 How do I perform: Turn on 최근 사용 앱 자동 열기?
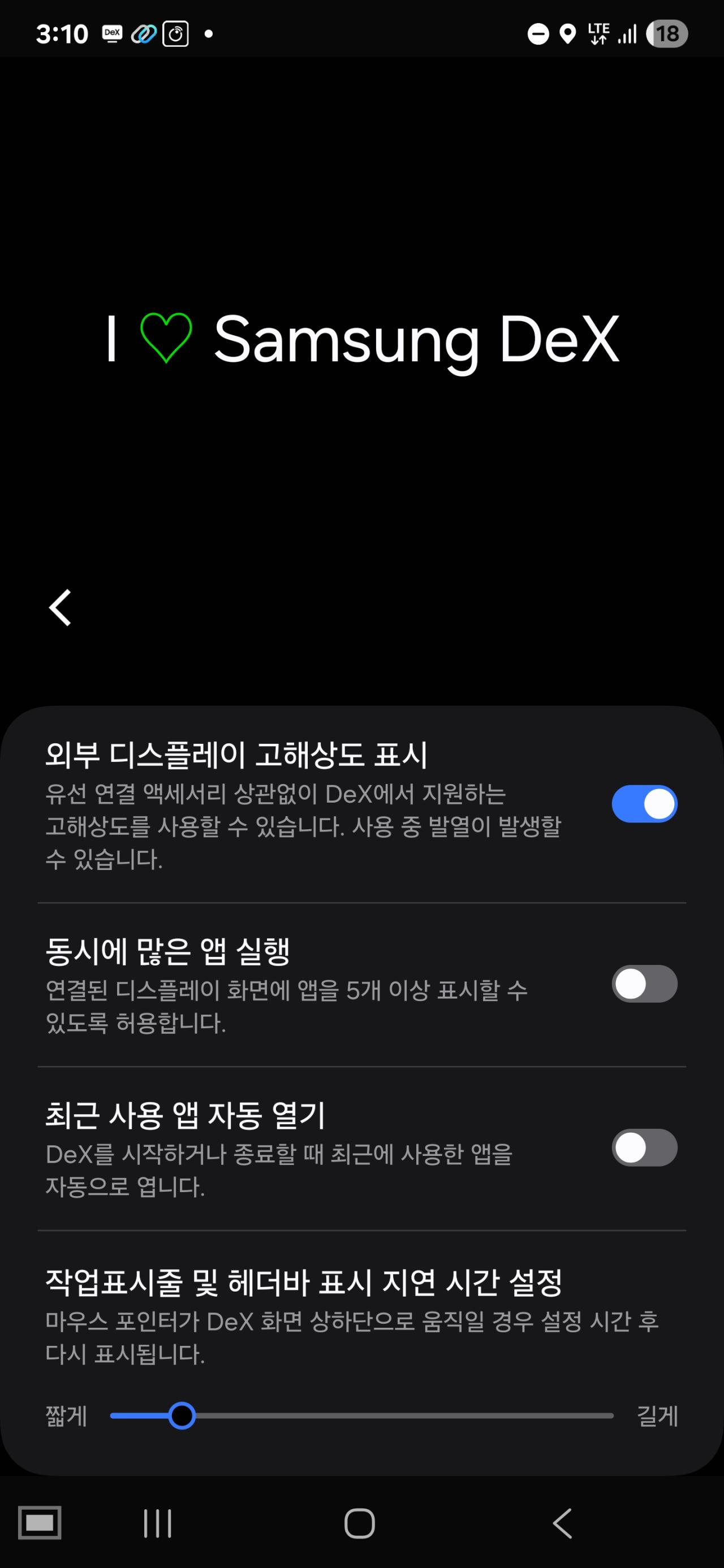coord(644,1147)
